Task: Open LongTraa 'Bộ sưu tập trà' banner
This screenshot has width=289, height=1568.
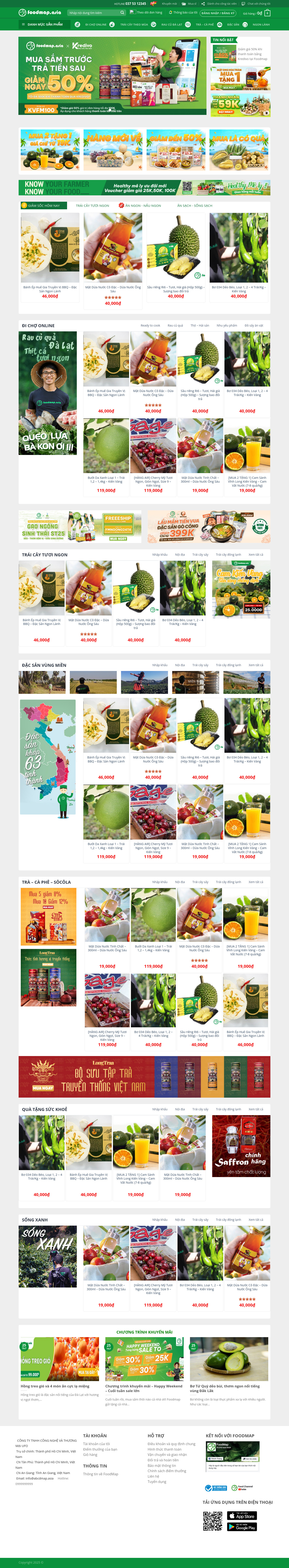Action: pos(144,1076)
